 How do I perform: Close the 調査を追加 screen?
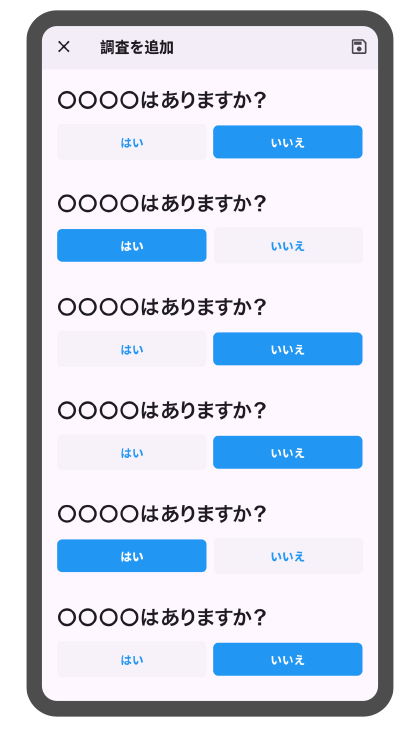coord(64,47)
